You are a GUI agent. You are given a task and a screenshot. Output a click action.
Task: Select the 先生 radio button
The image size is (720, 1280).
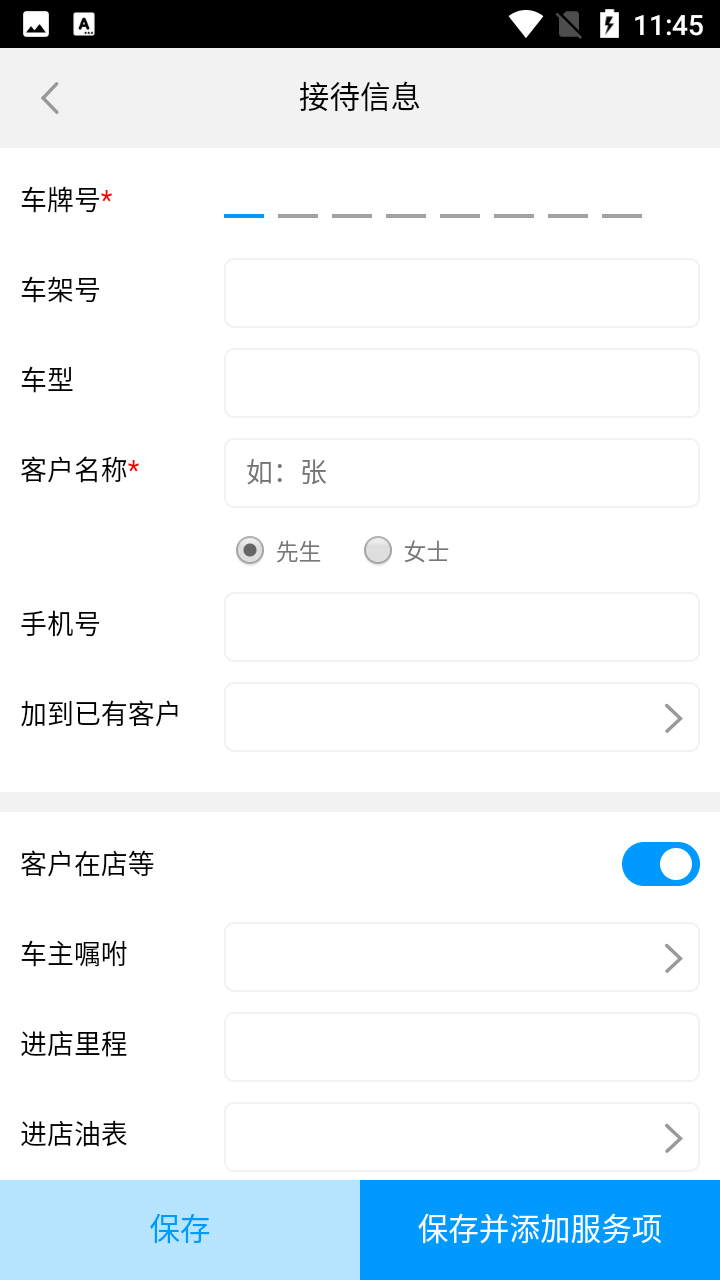pos(250,550)
